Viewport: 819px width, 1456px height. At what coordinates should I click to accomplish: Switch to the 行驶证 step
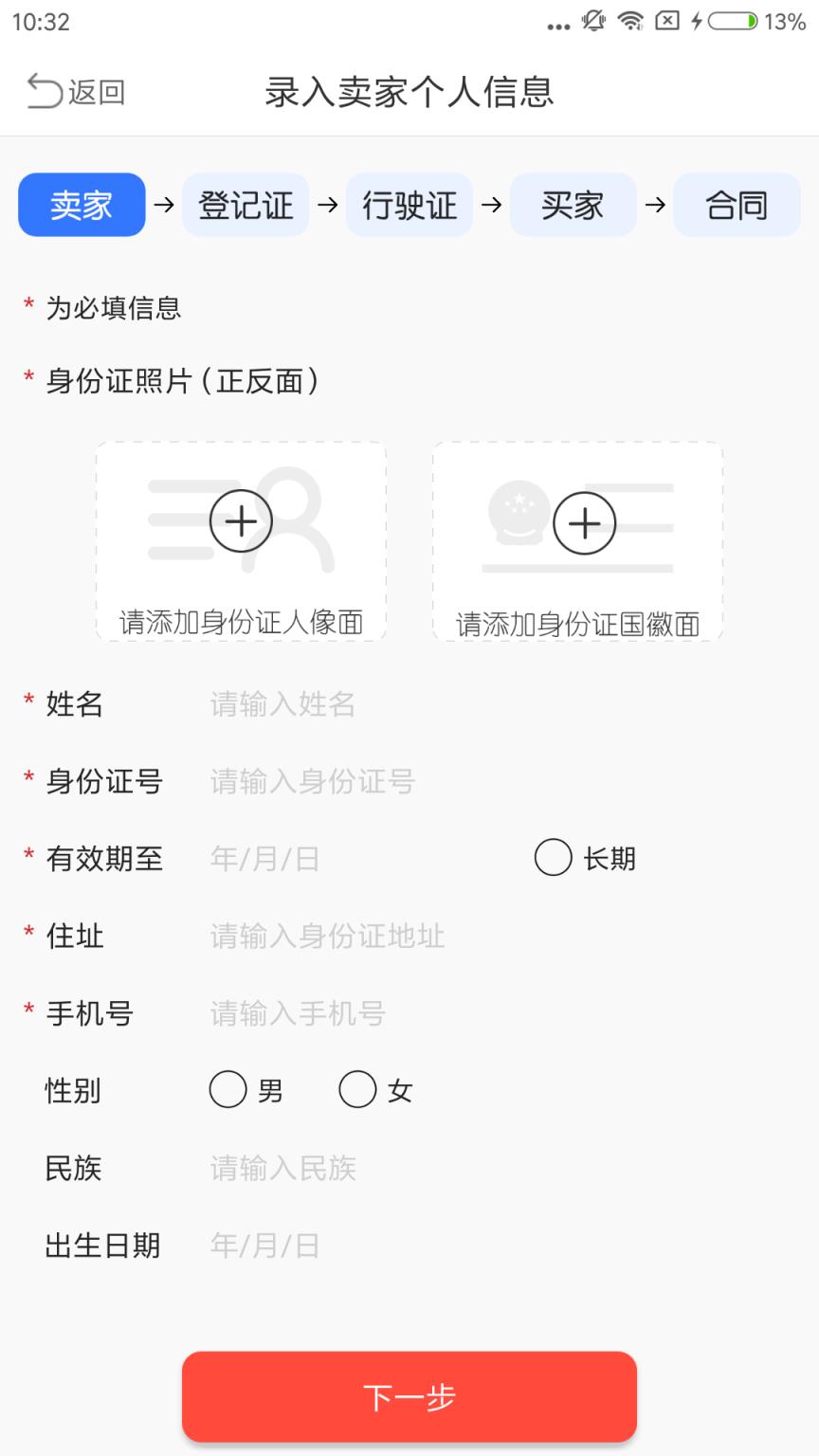(409, 205)
